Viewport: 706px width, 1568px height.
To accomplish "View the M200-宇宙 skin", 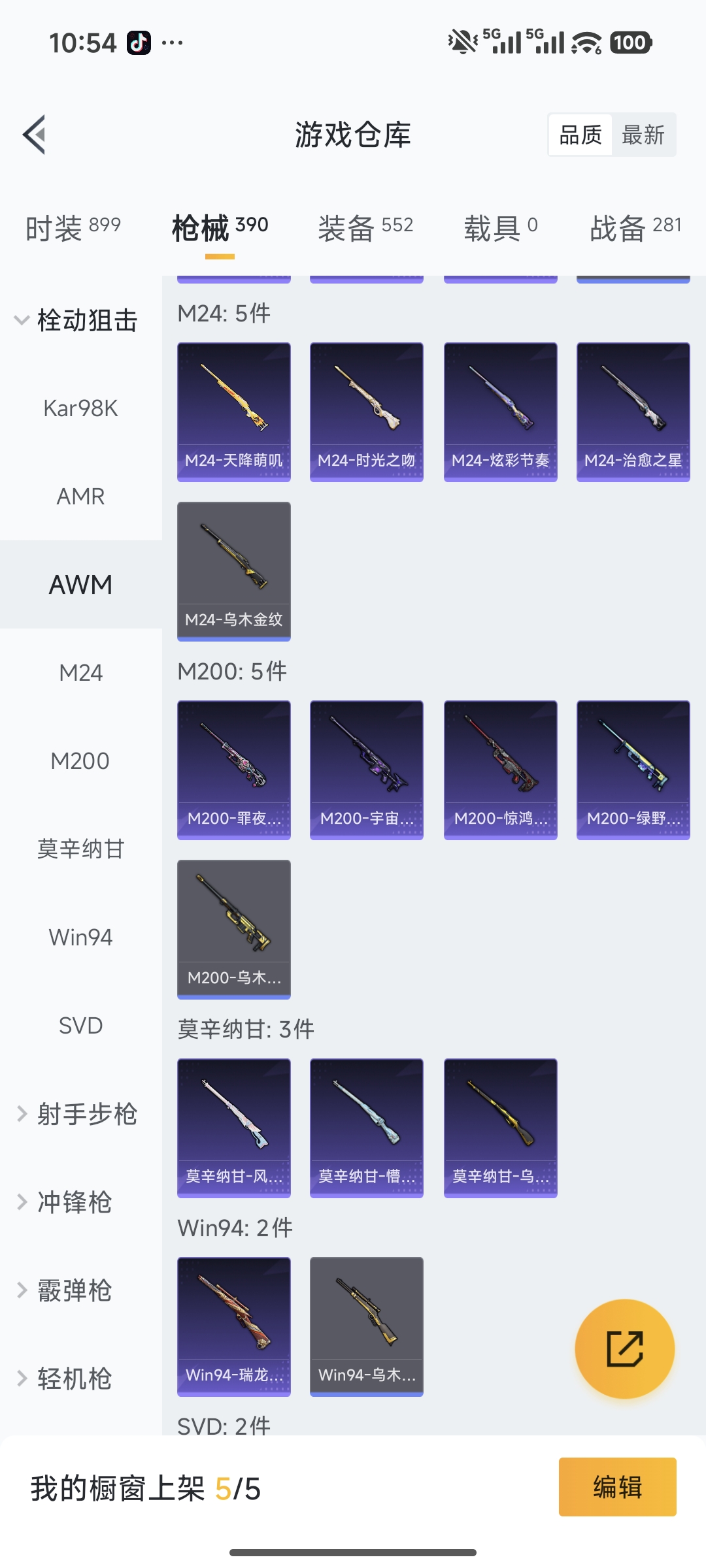I will (367, 770).
